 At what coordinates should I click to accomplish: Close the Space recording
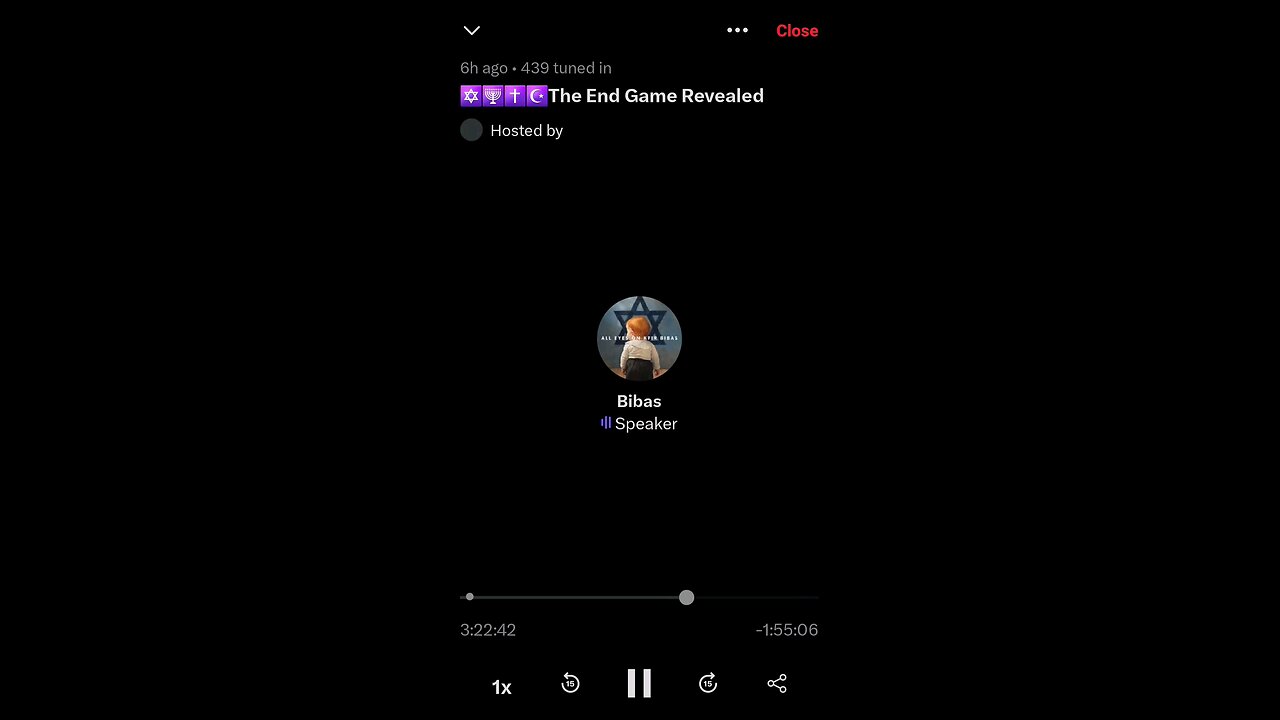(797, 31)
